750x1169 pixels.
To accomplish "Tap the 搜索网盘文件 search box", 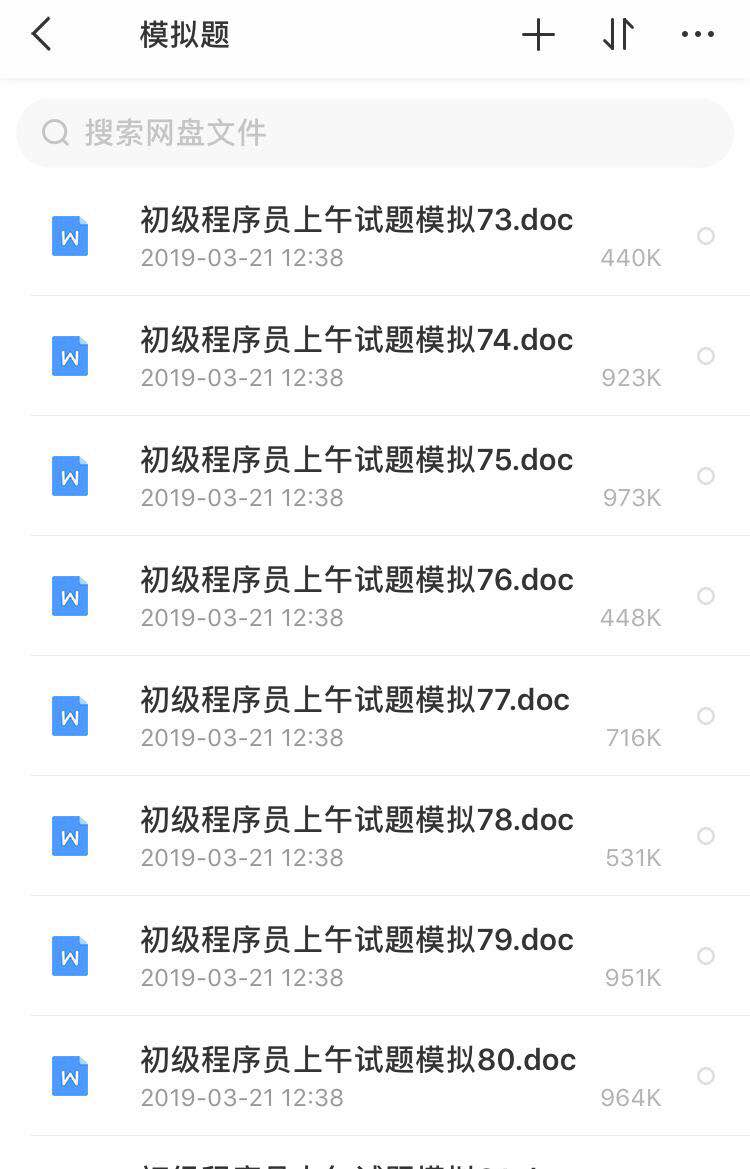I will coord(375,133).
